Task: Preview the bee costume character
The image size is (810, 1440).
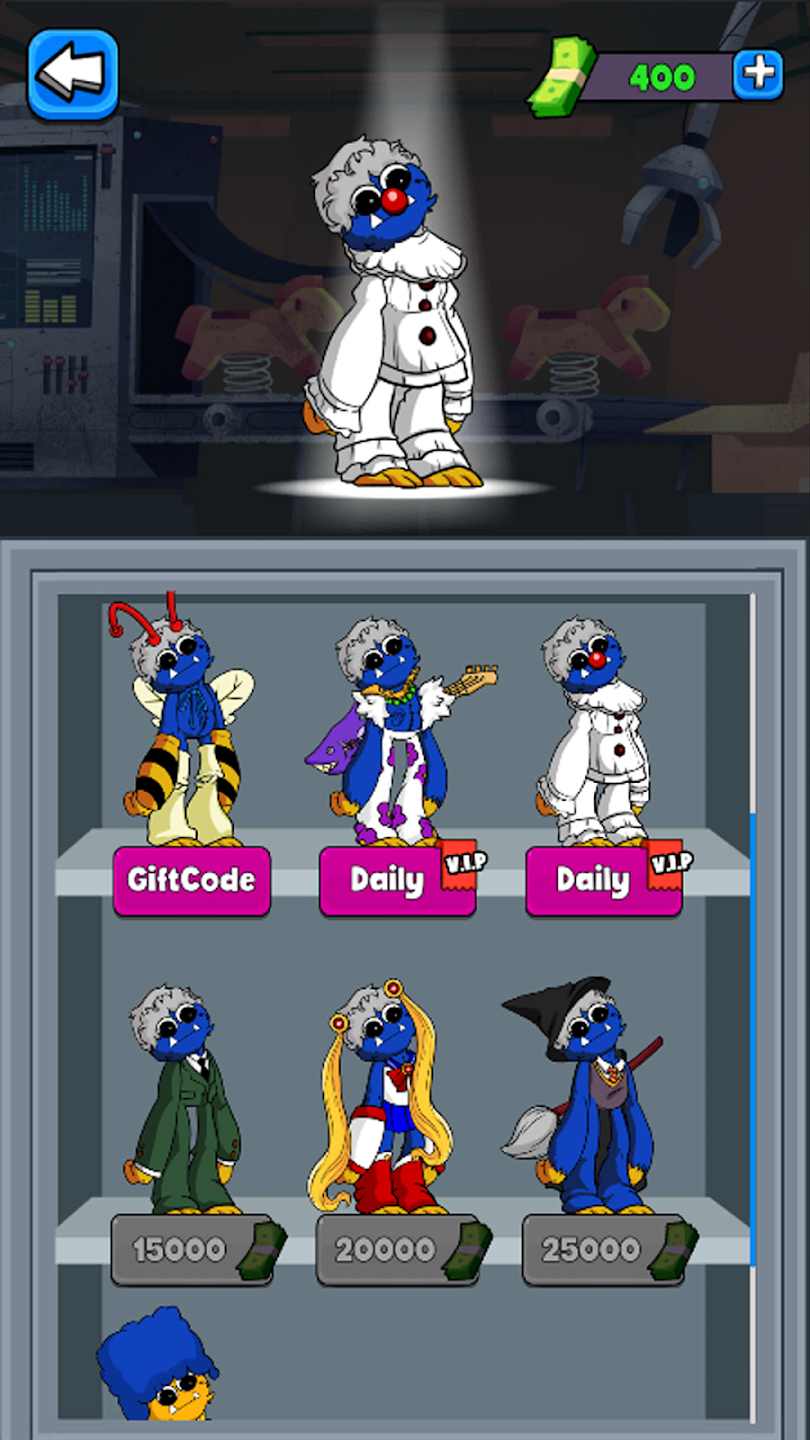Action: click(186, 730)
